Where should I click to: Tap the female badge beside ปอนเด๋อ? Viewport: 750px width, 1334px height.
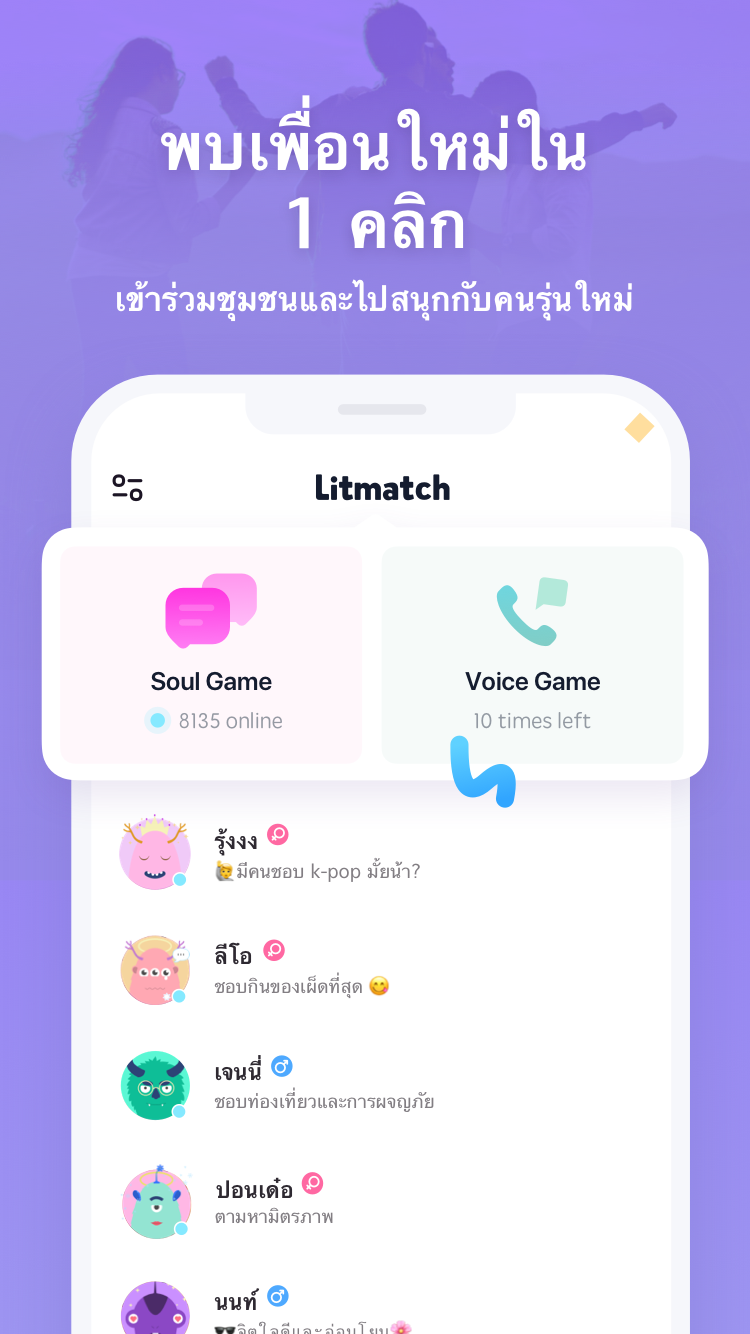click(312, 1182)
